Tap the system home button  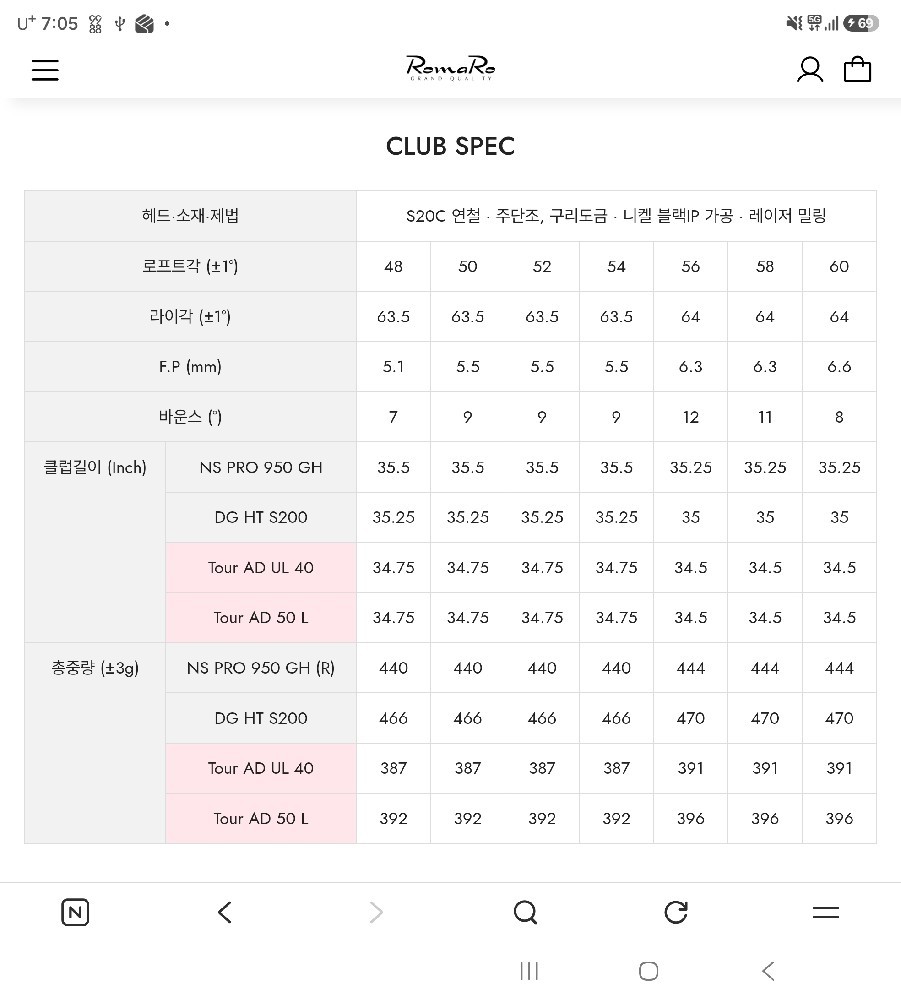[648, 971]
